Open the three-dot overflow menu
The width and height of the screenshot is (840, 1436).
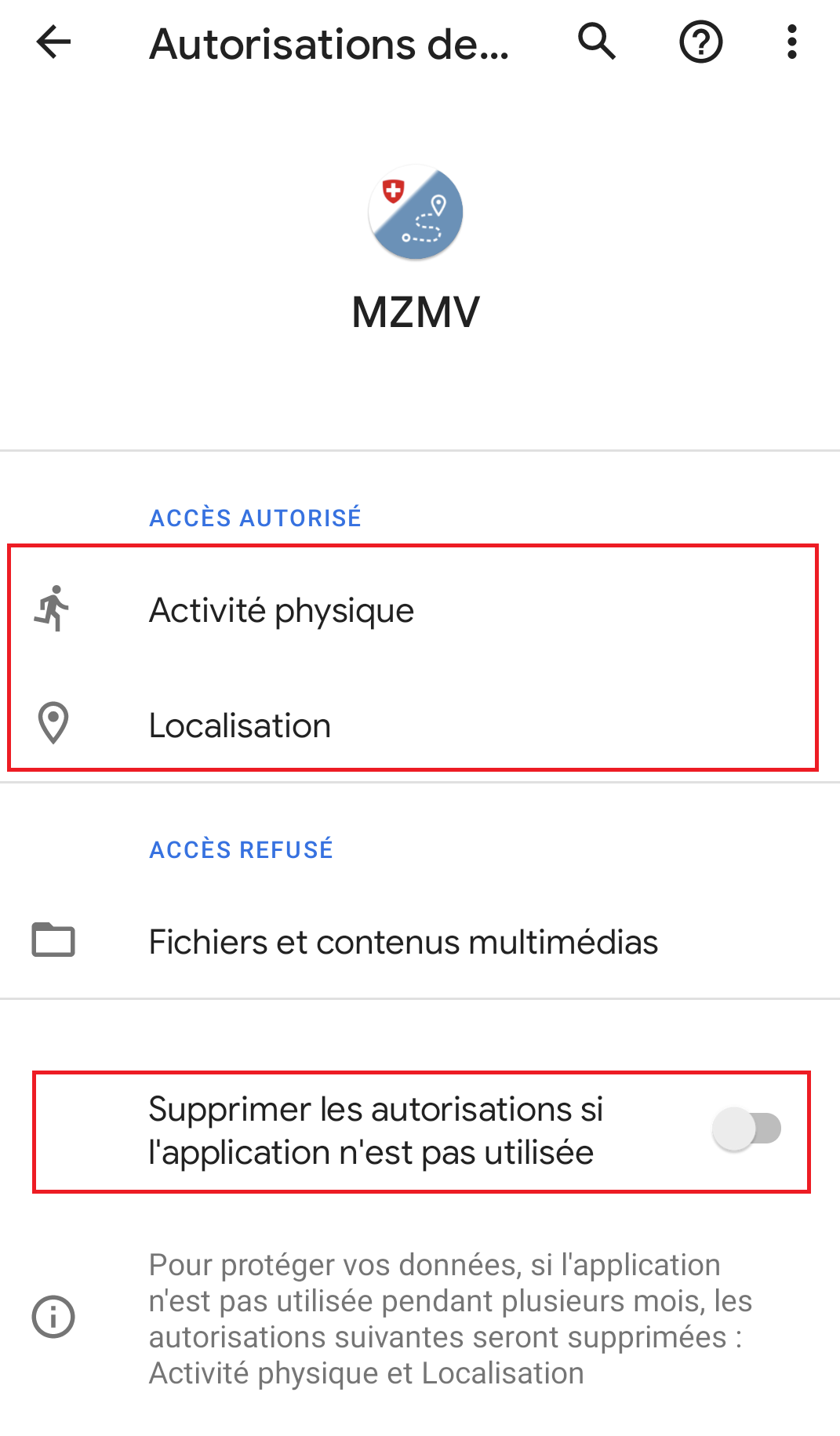point(792,42)
